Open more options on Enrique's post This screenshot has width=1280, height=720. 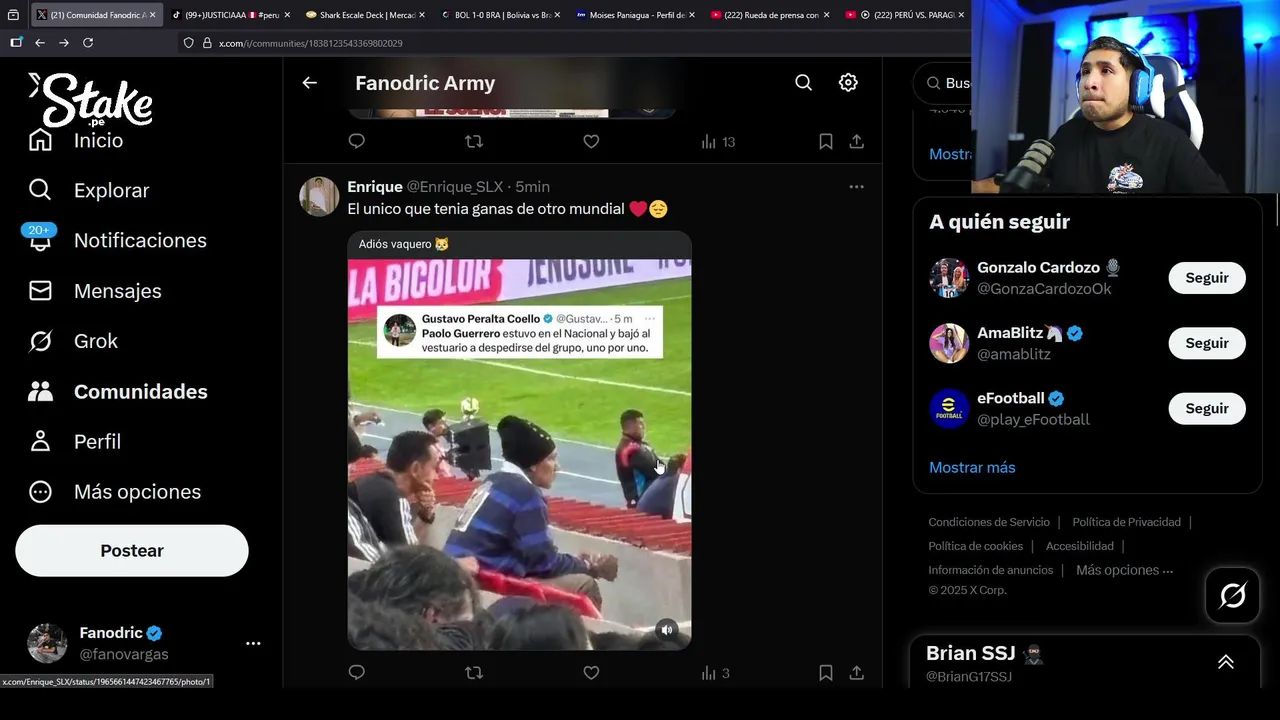pos(856,187)
